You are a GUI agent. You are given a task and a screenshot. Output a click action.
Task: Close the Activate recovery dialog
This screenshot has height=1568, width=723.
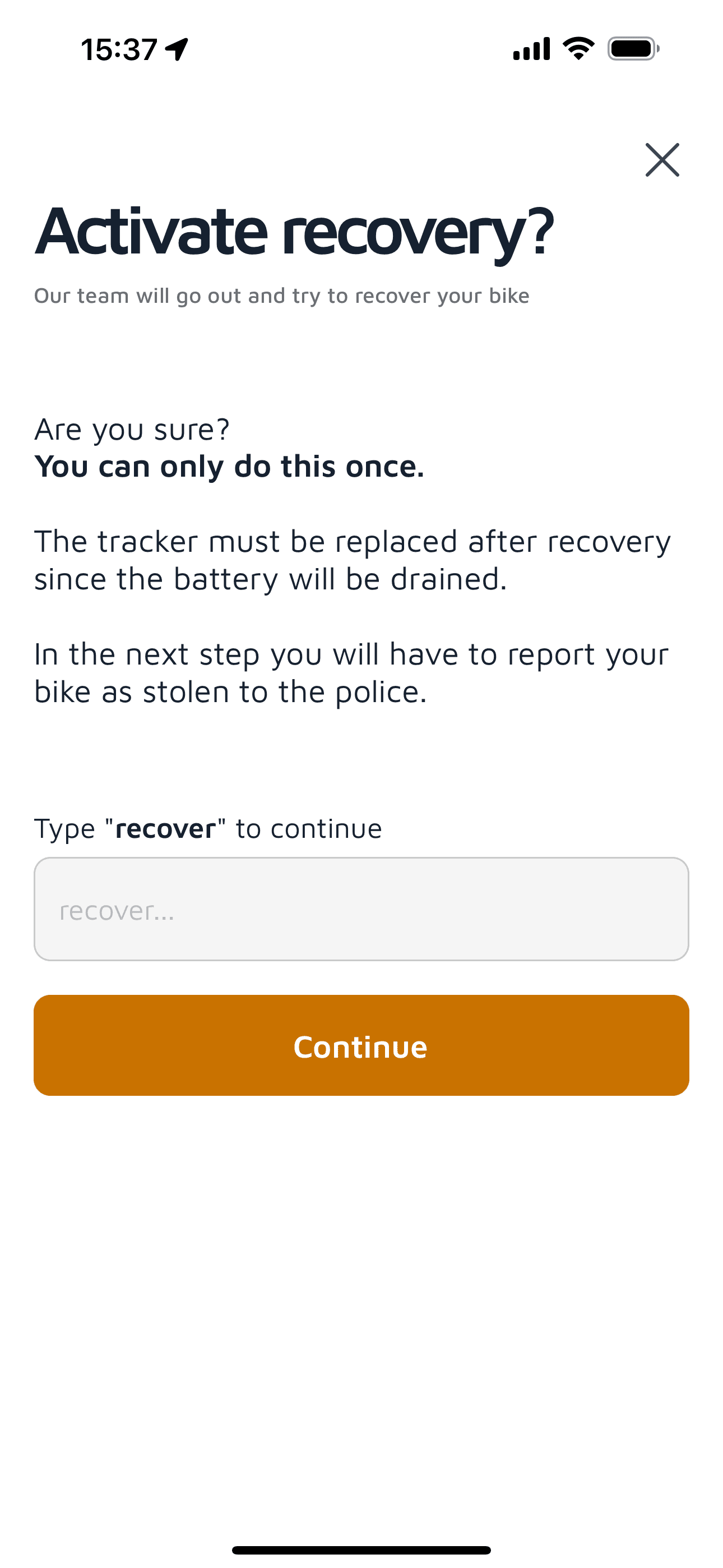(x=661, y=160)
